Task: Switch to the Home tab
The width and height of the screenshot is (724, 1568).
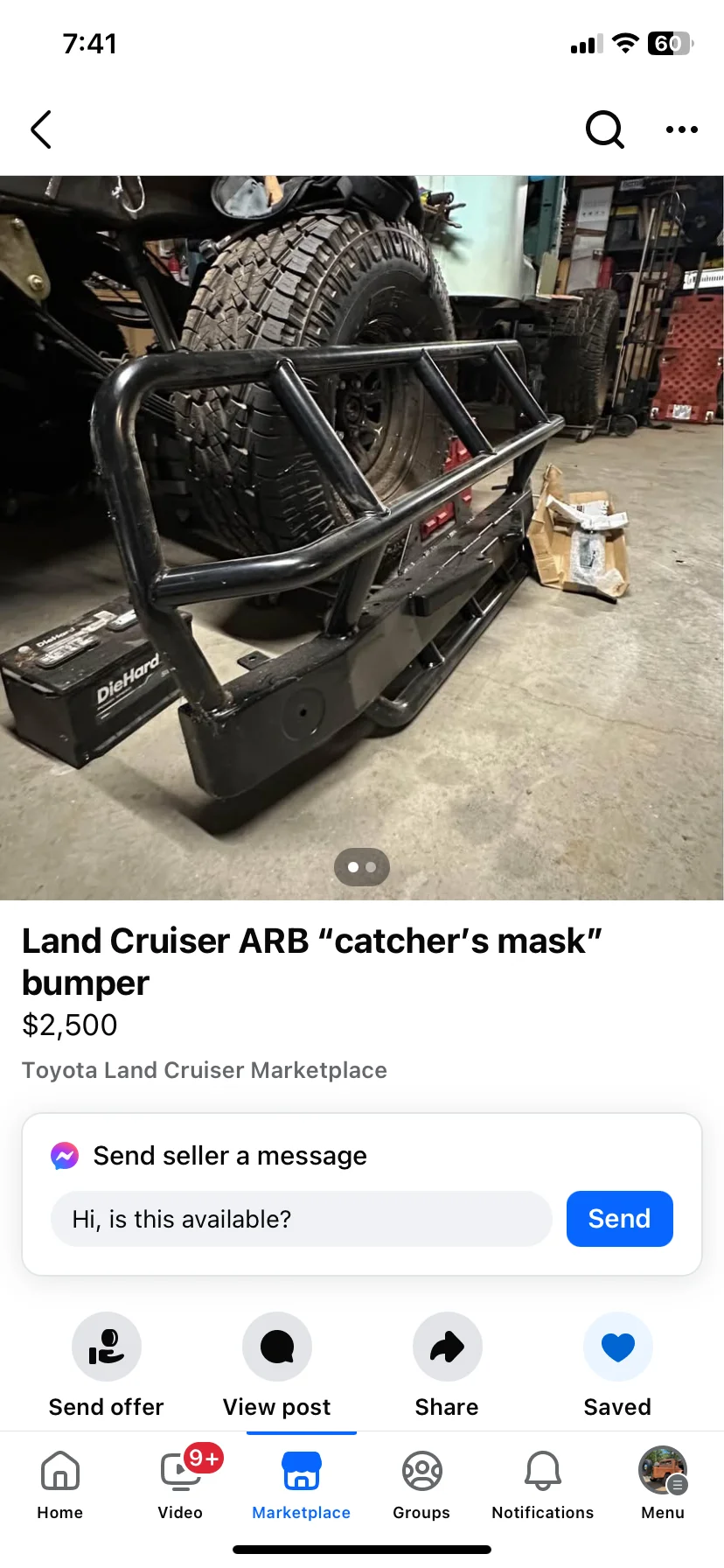Action: (x=60, y=1484)
